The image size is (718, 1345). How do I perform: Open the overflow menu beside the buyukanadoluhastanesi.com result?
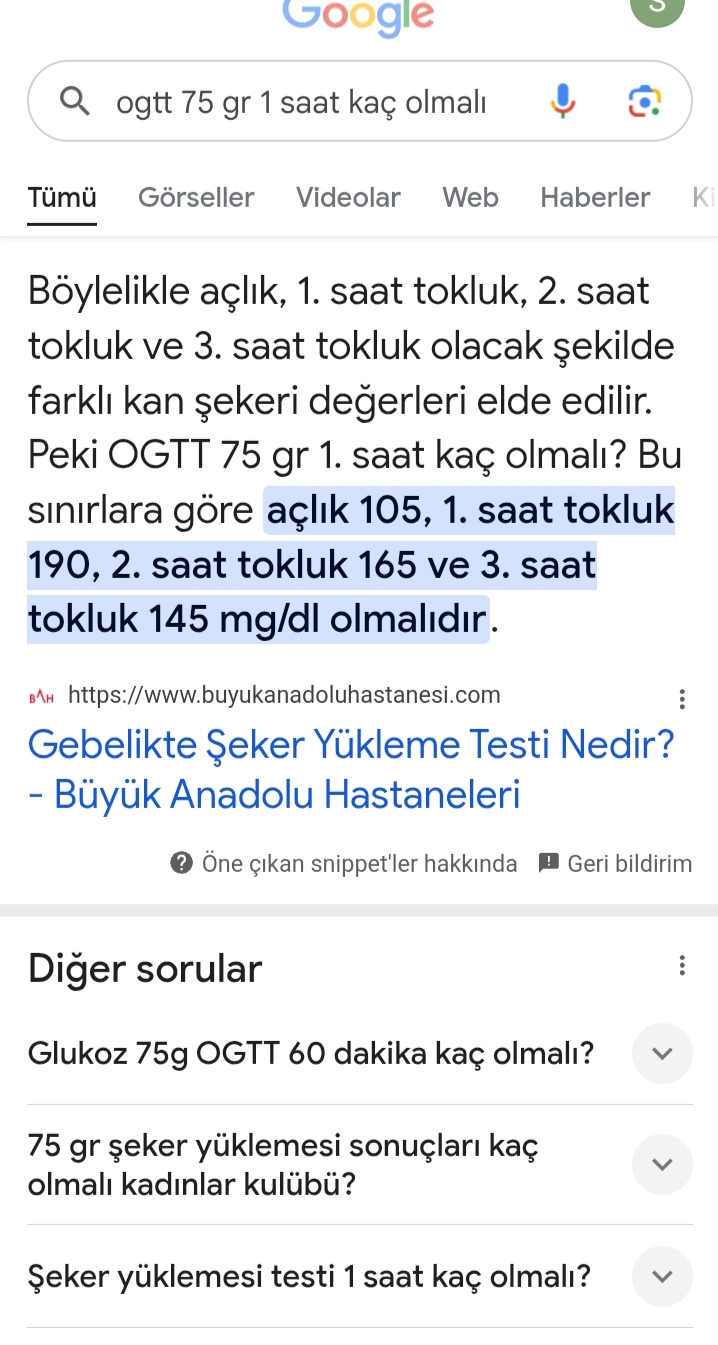click(682, 698)
